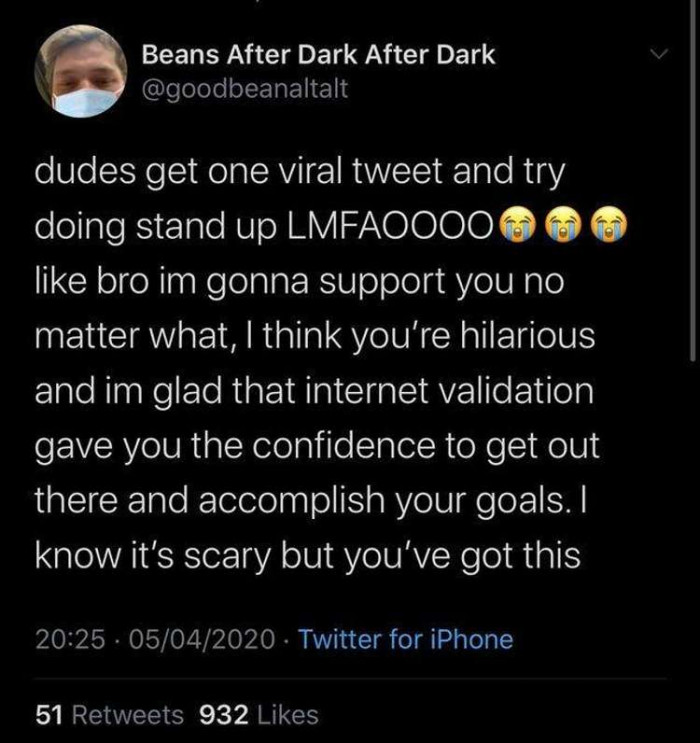This screenshot has width=700, height=743.
Task: Open Beans After Dark profile picture
Action: click(x=80, y=73)
